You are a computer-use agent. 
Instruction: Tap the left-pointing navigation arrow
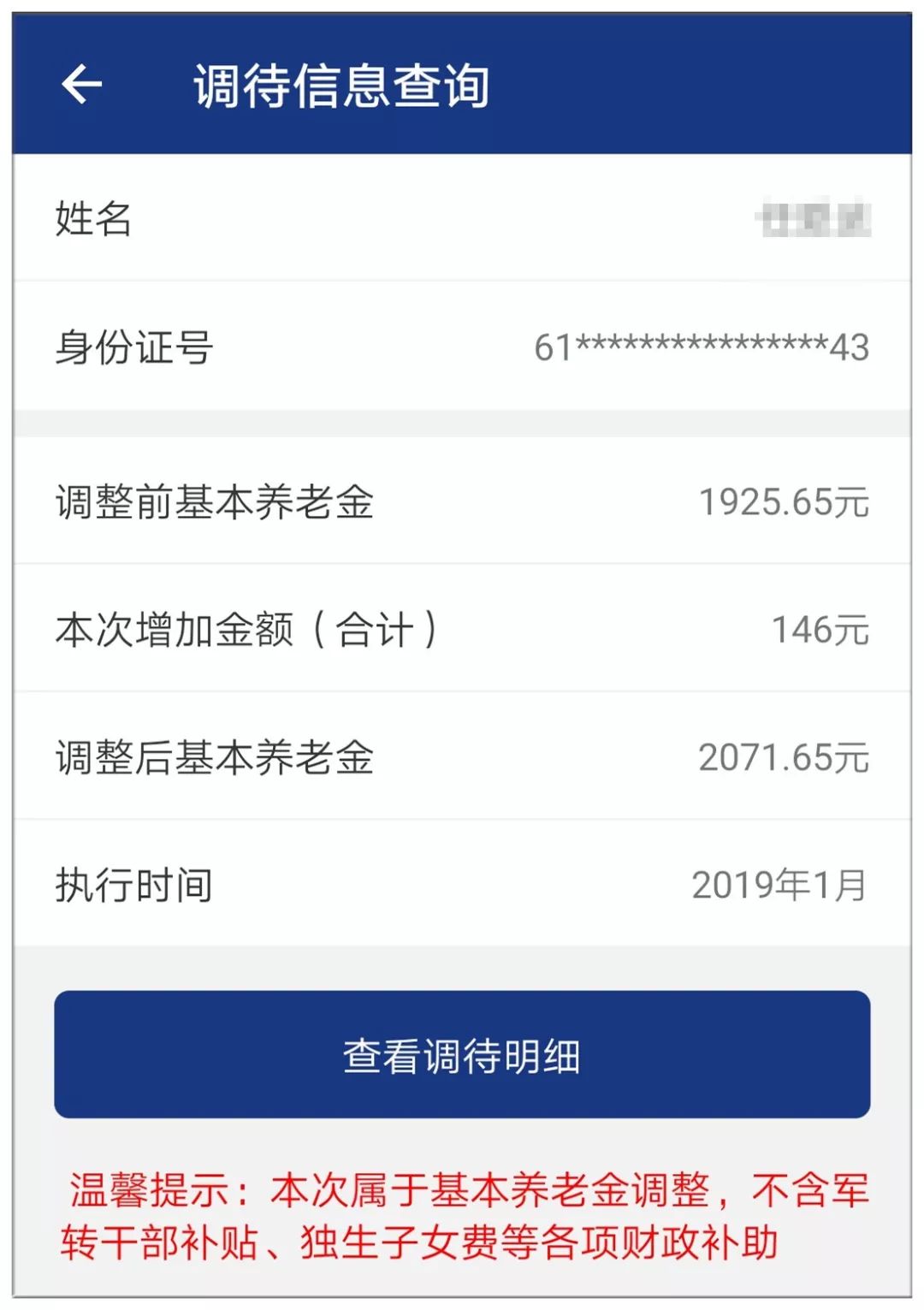coord(81,85)
